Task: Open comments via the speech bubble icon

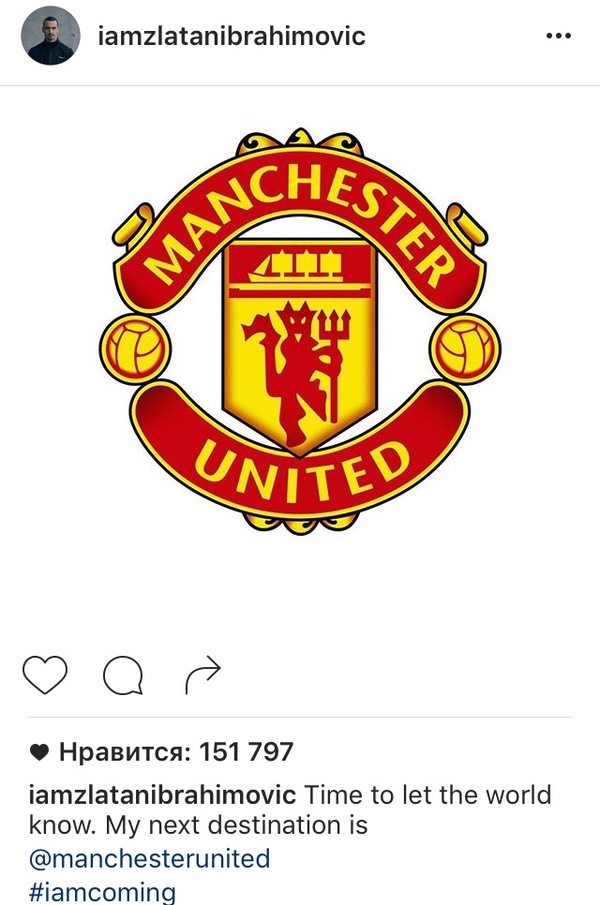Action: click(123, 677)
